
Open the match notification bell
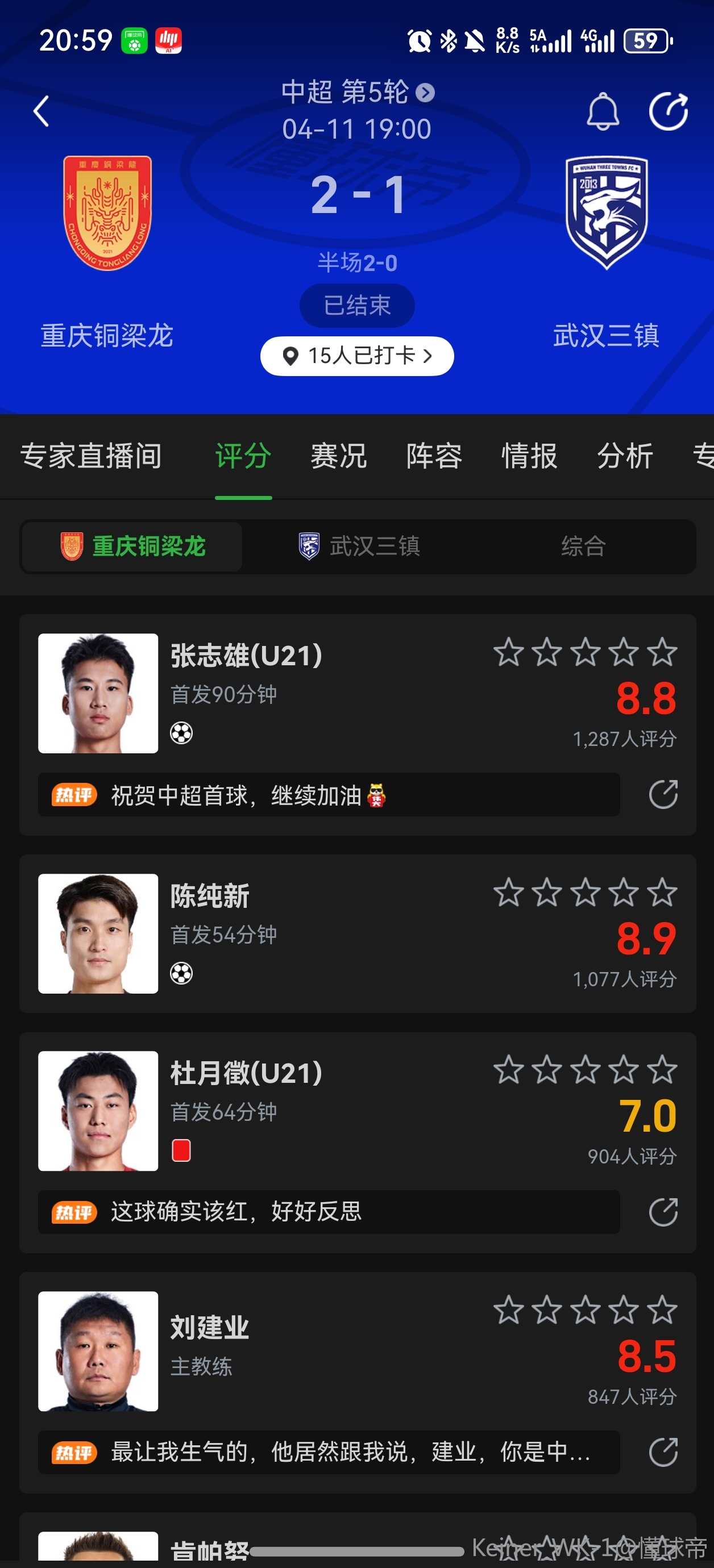(x=602, y=111)
